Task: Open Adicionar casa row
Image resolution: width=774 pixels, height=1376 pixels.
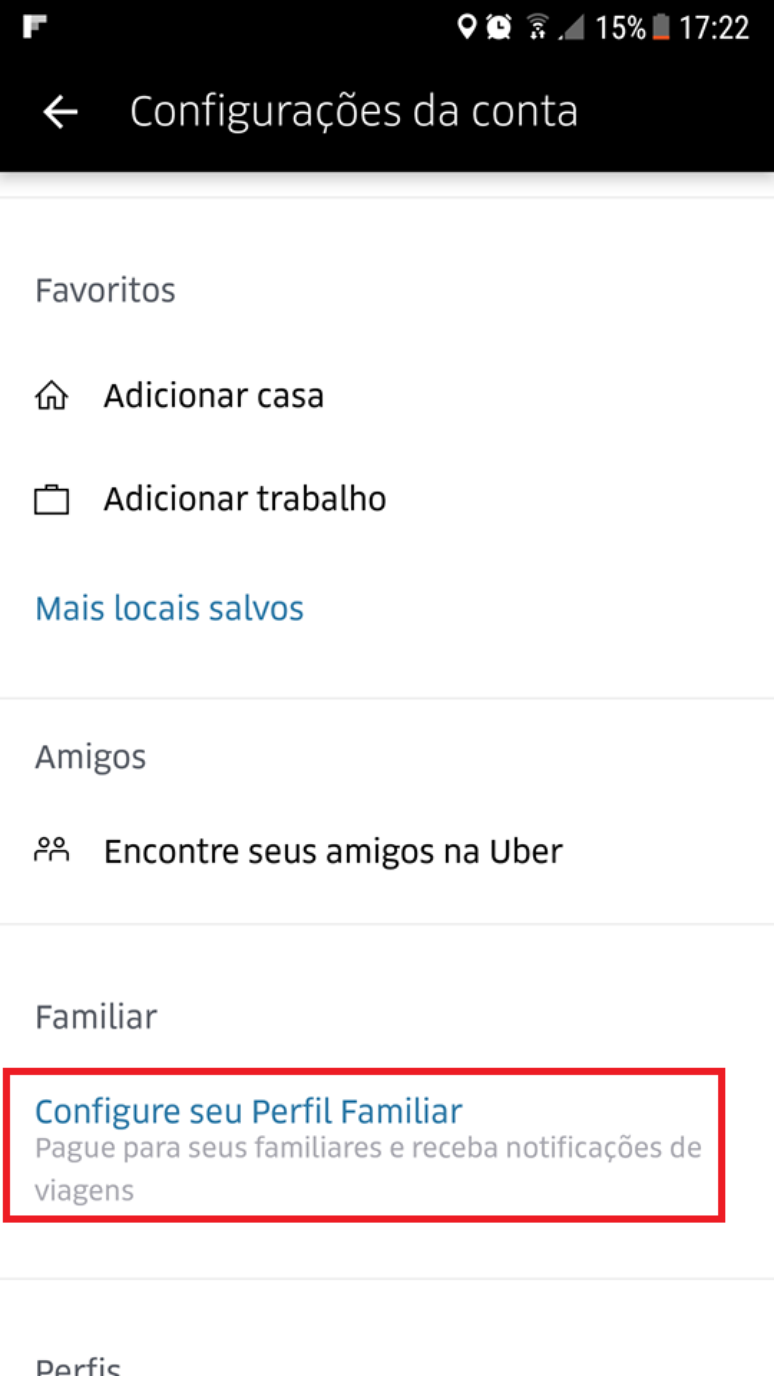Action: point(213,396)
